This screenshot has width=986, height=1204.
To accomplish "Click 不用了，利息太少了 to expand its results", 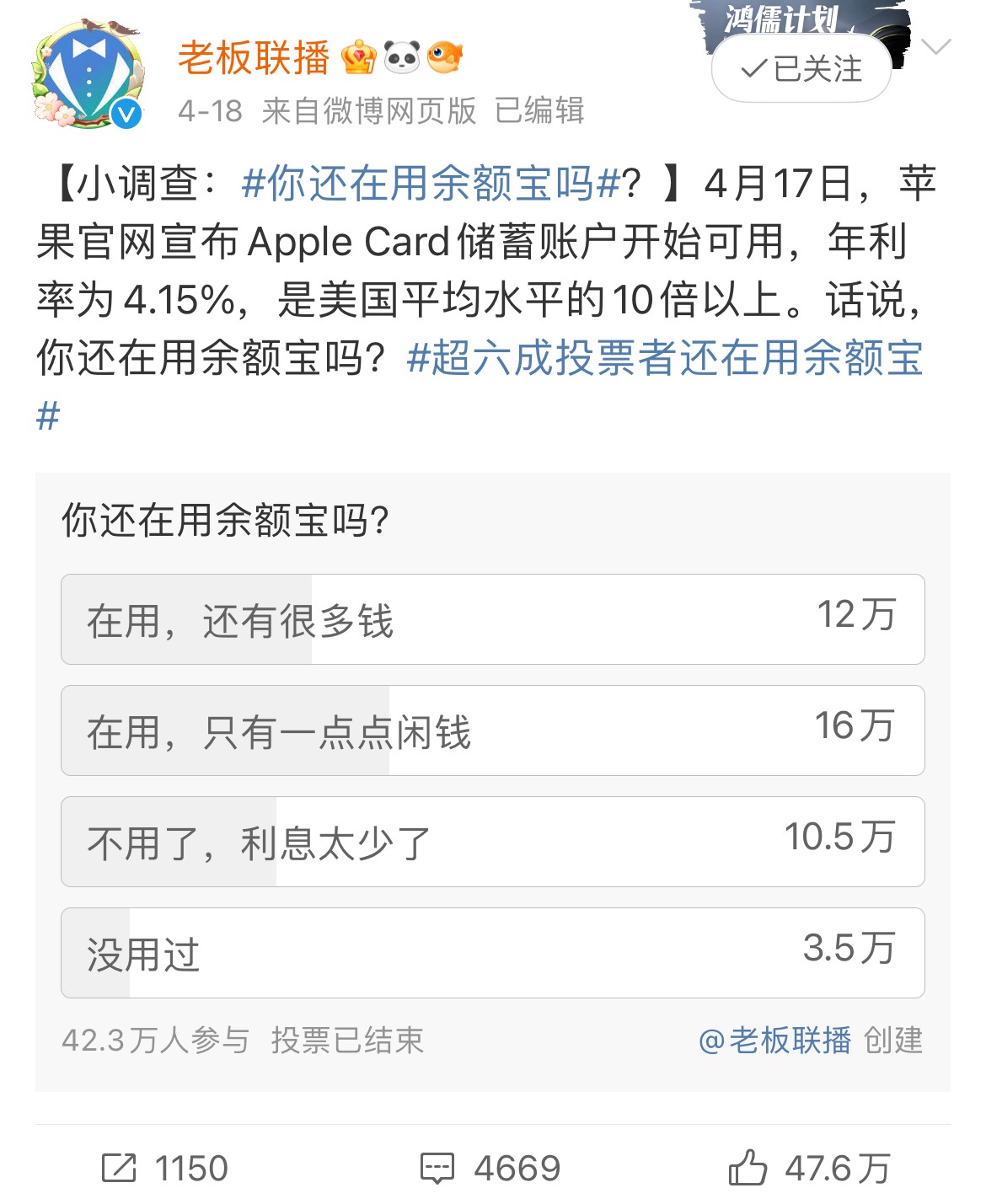I will (492, 842).
